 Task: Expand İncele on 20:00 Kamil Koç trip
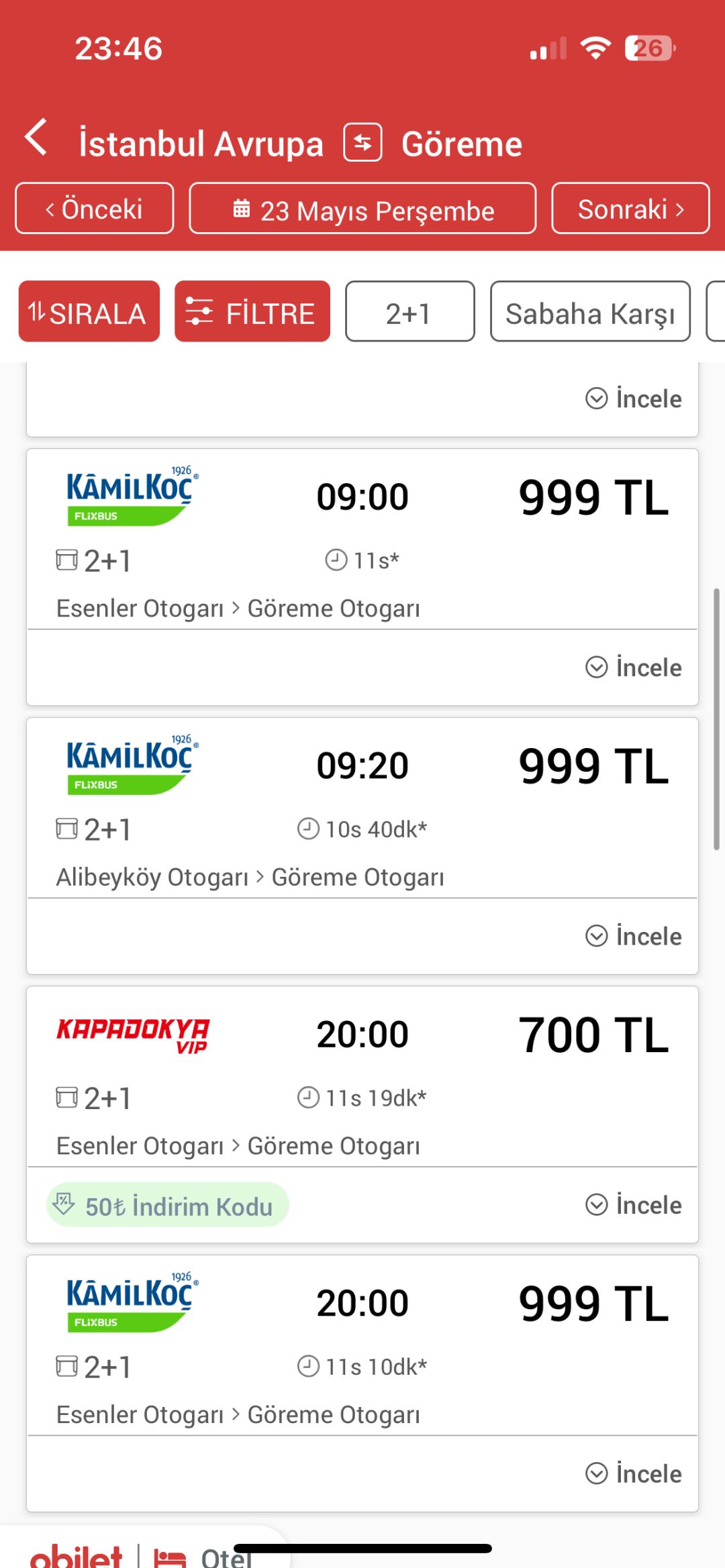634,1474
